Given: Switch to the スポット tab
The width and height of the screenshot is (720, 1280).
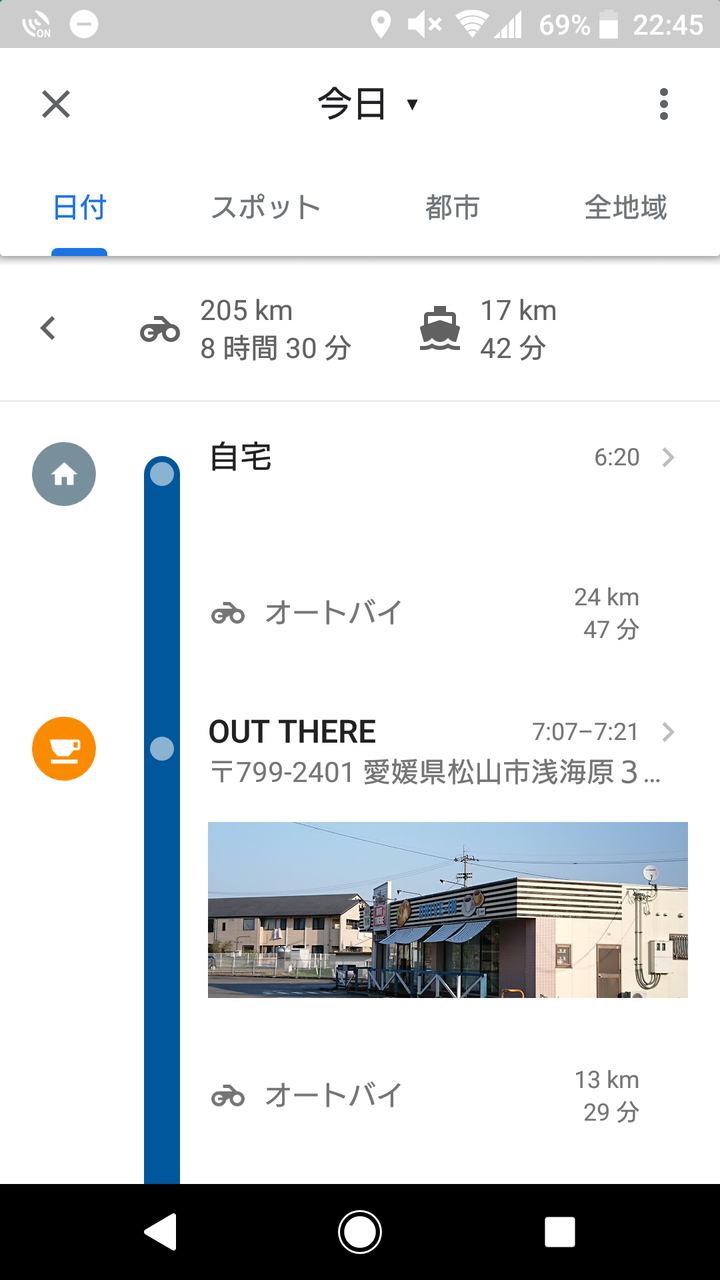Looking at the screenshot, I should [x=265, y=208].
